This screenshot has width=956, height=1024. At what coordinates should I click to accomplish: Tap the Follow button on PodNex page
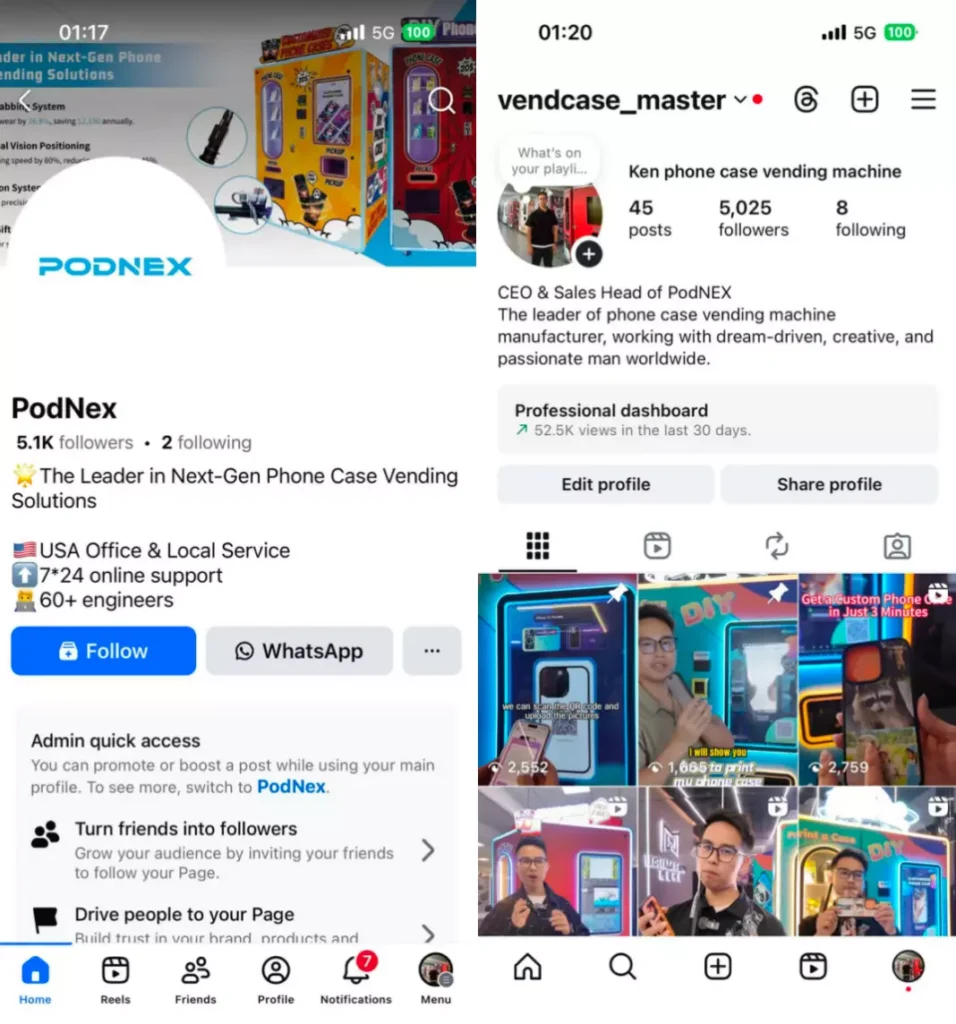coord(103,651)
